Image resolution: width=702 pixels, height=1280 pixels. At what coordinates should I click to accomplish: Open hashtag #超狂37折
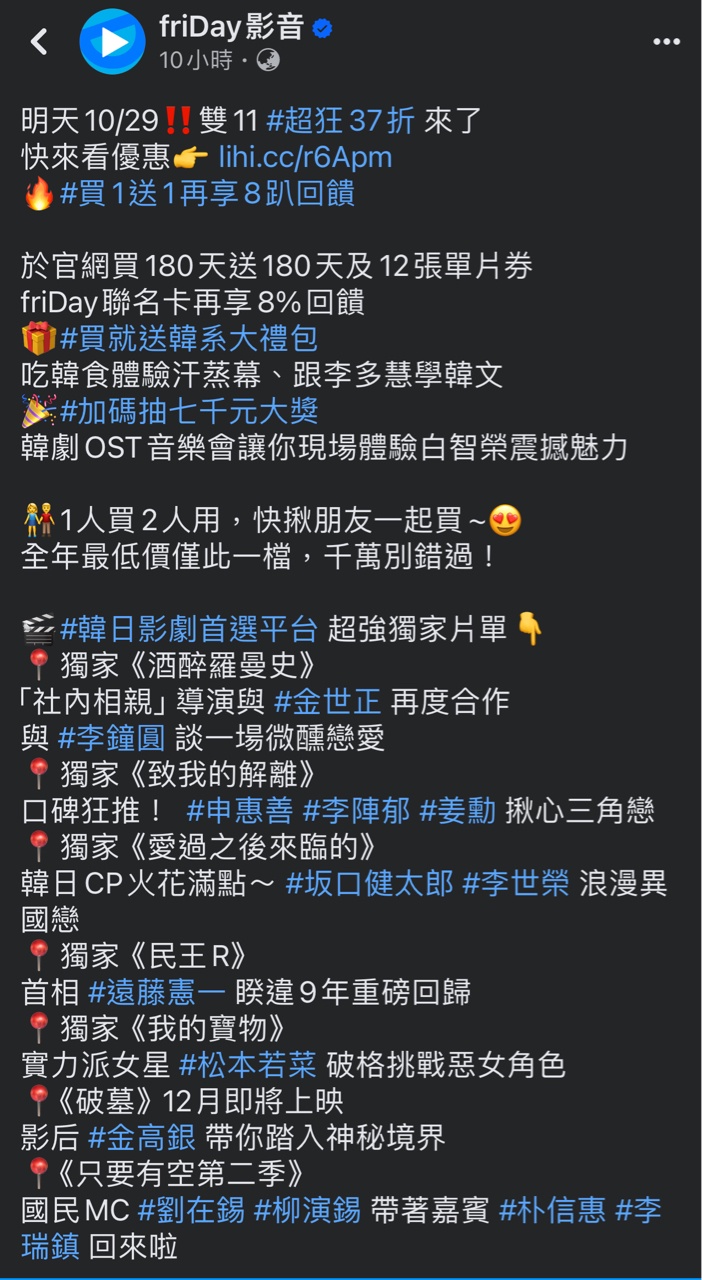tap(340, 122)
